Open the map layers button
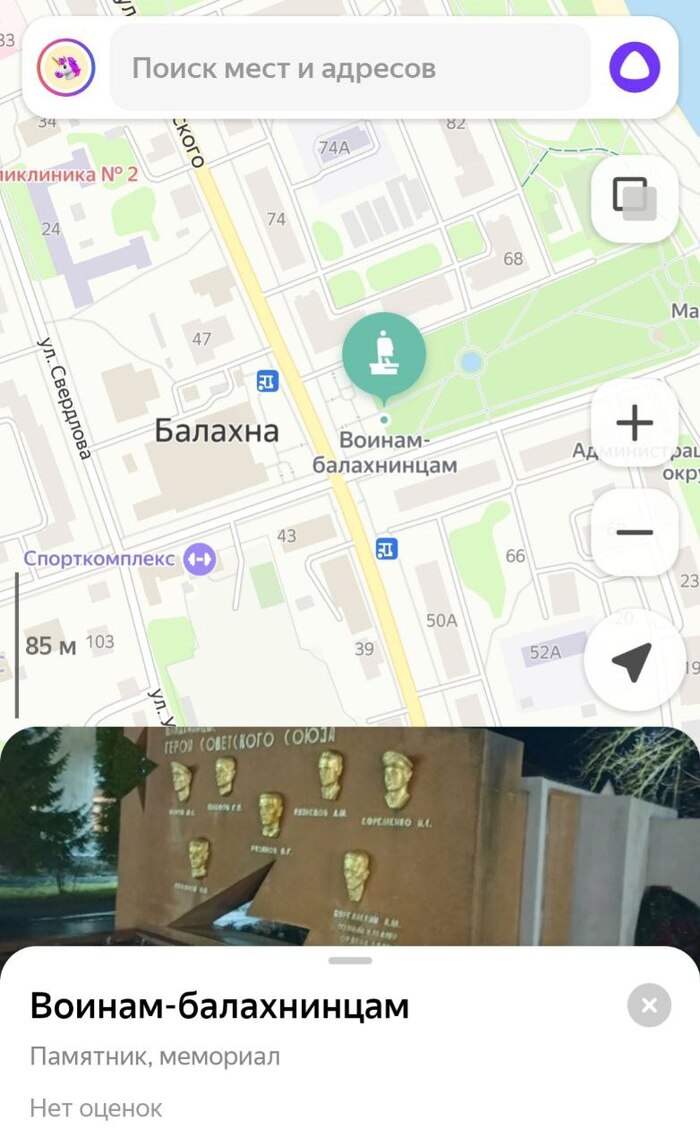Viewport: 700px width, 1146px height. 634,198
